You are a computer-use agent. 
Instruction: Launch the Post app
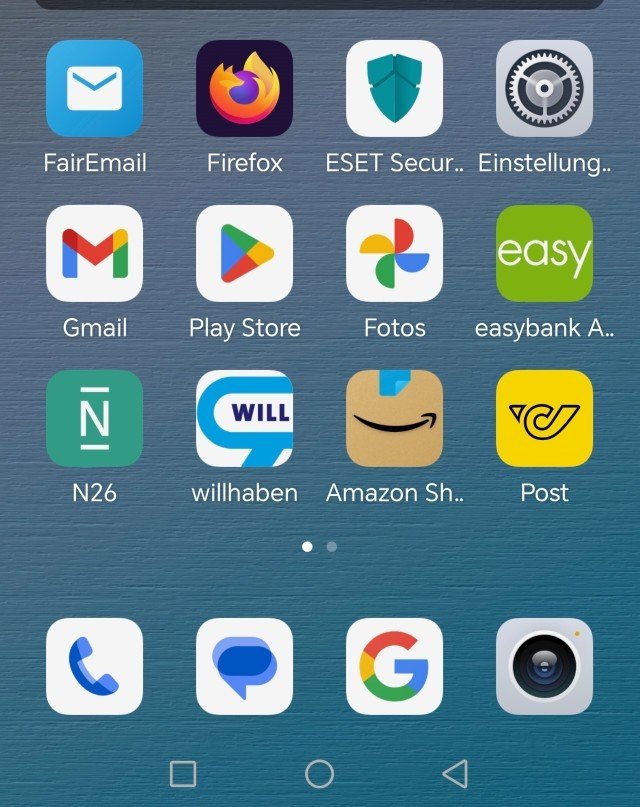544,419
